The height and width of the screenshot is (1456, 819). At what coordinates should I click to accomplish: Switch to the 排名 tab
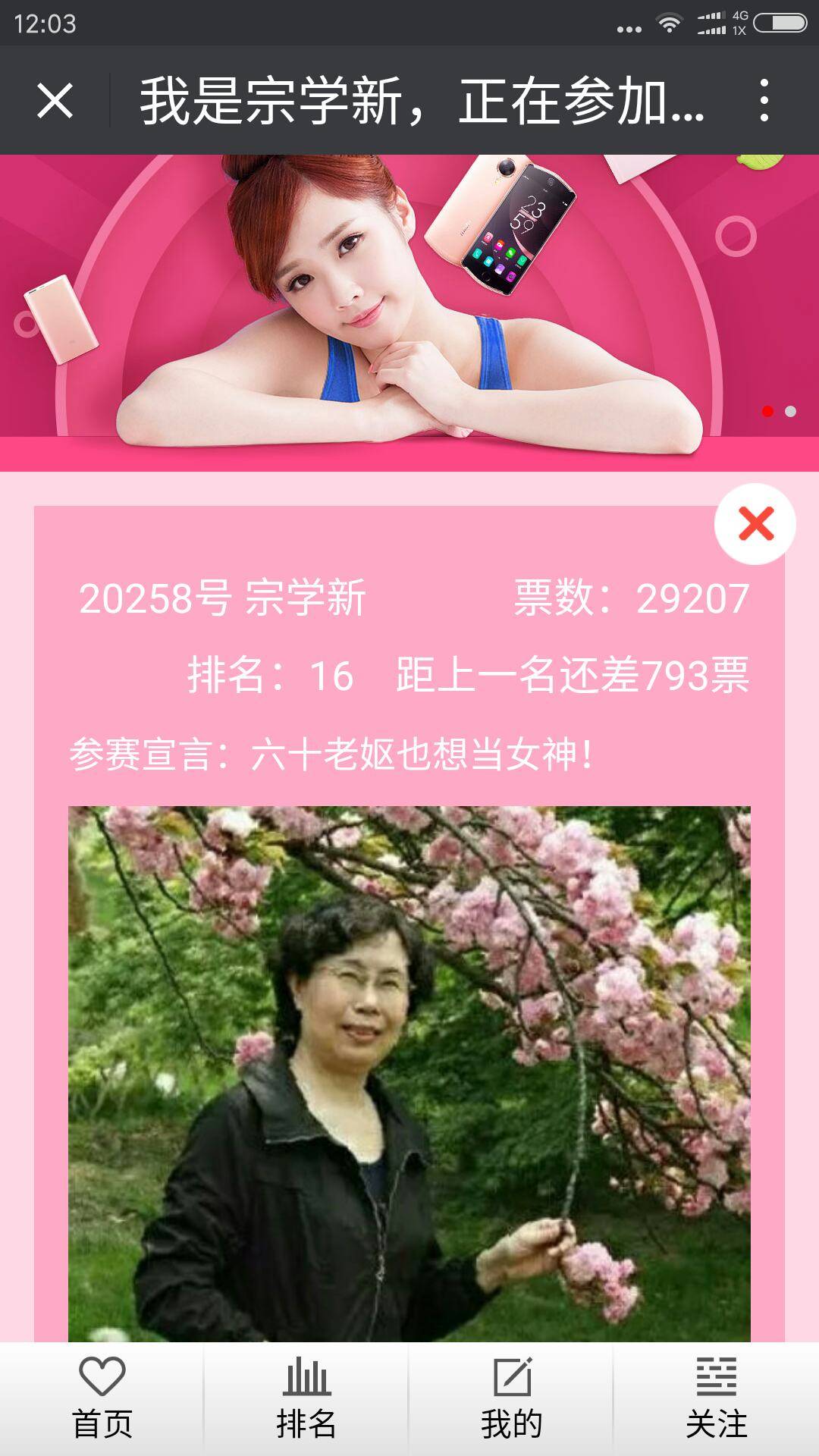click(x=306, y=1399)
